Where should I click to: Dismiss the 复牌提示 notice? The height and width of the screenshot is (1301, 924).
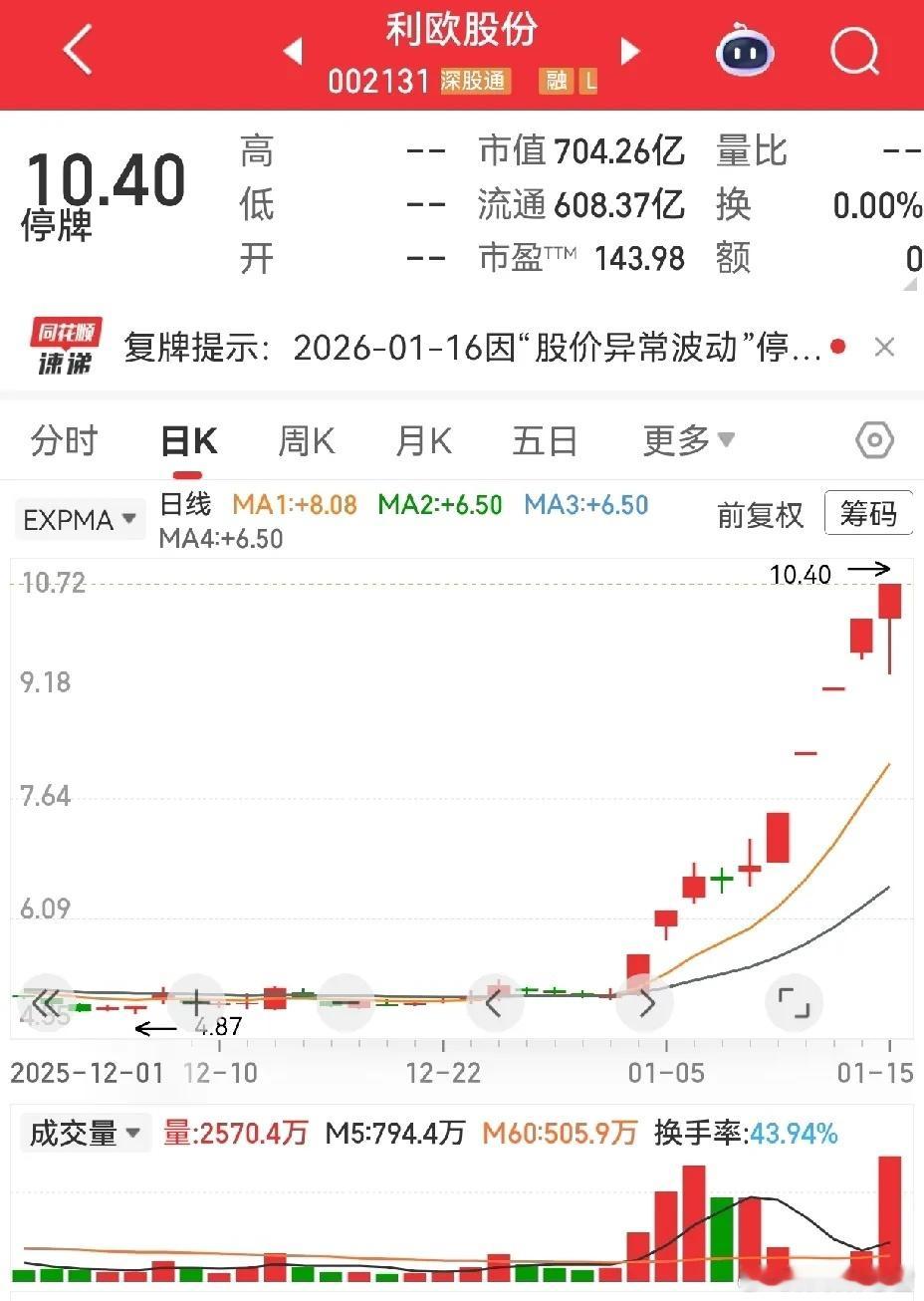[x=884, y=348]
